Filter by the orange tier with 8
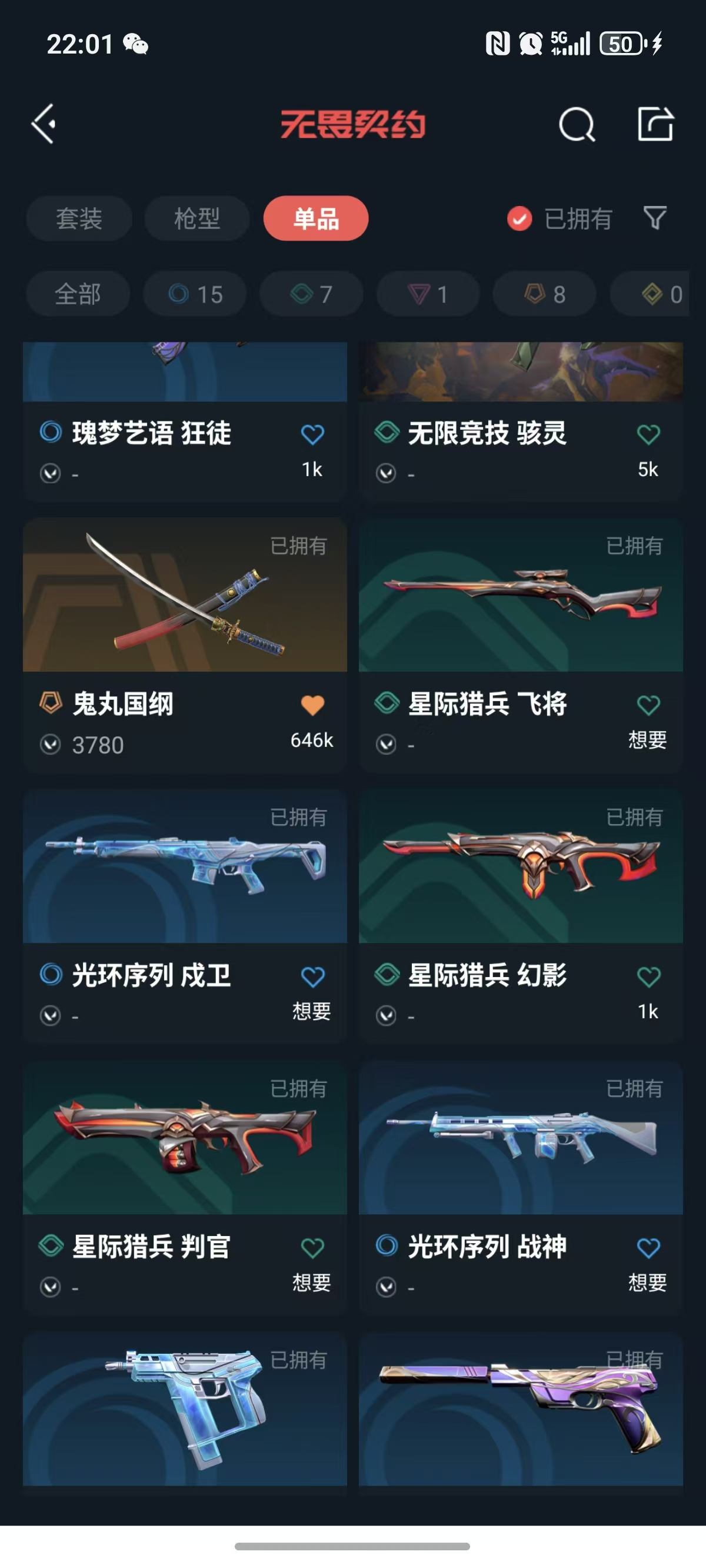 coord(545,295)
